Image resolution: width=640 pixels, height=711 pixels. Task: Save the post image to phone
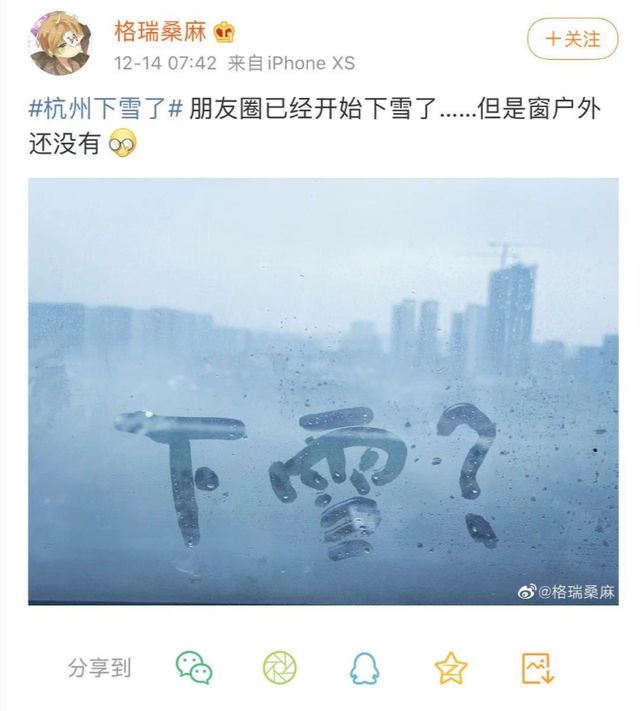(538, 667)
